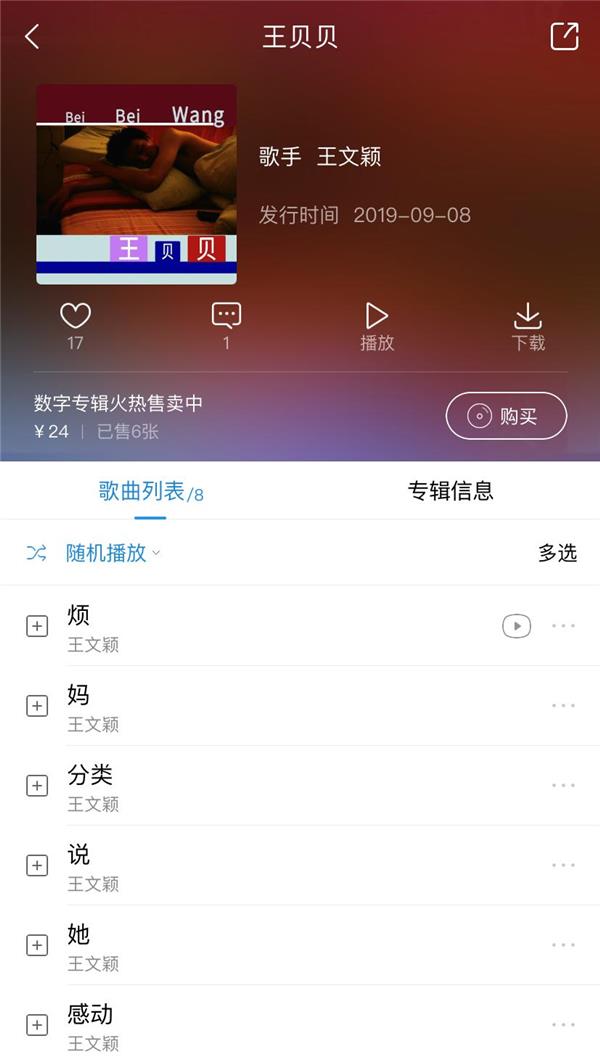Play the video for song 烦

[516, 626]
